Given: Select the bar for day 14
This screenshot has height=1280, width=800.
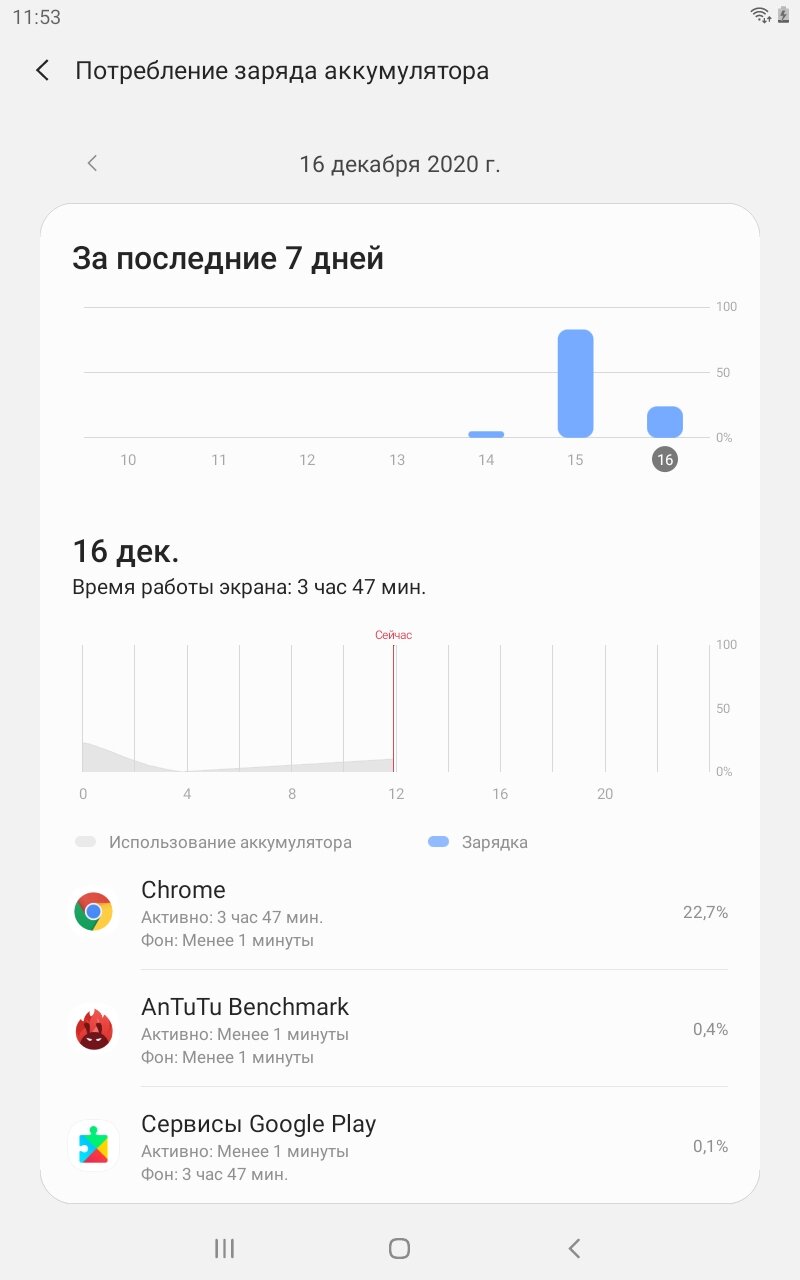Looking at the screenshot, I should 486,434.
